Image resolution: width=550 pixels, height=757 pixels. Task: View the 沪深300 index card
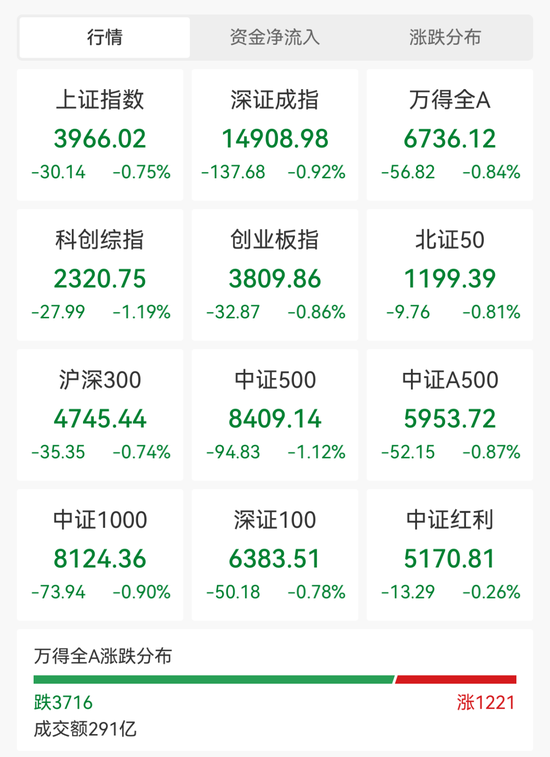(100, 415)
